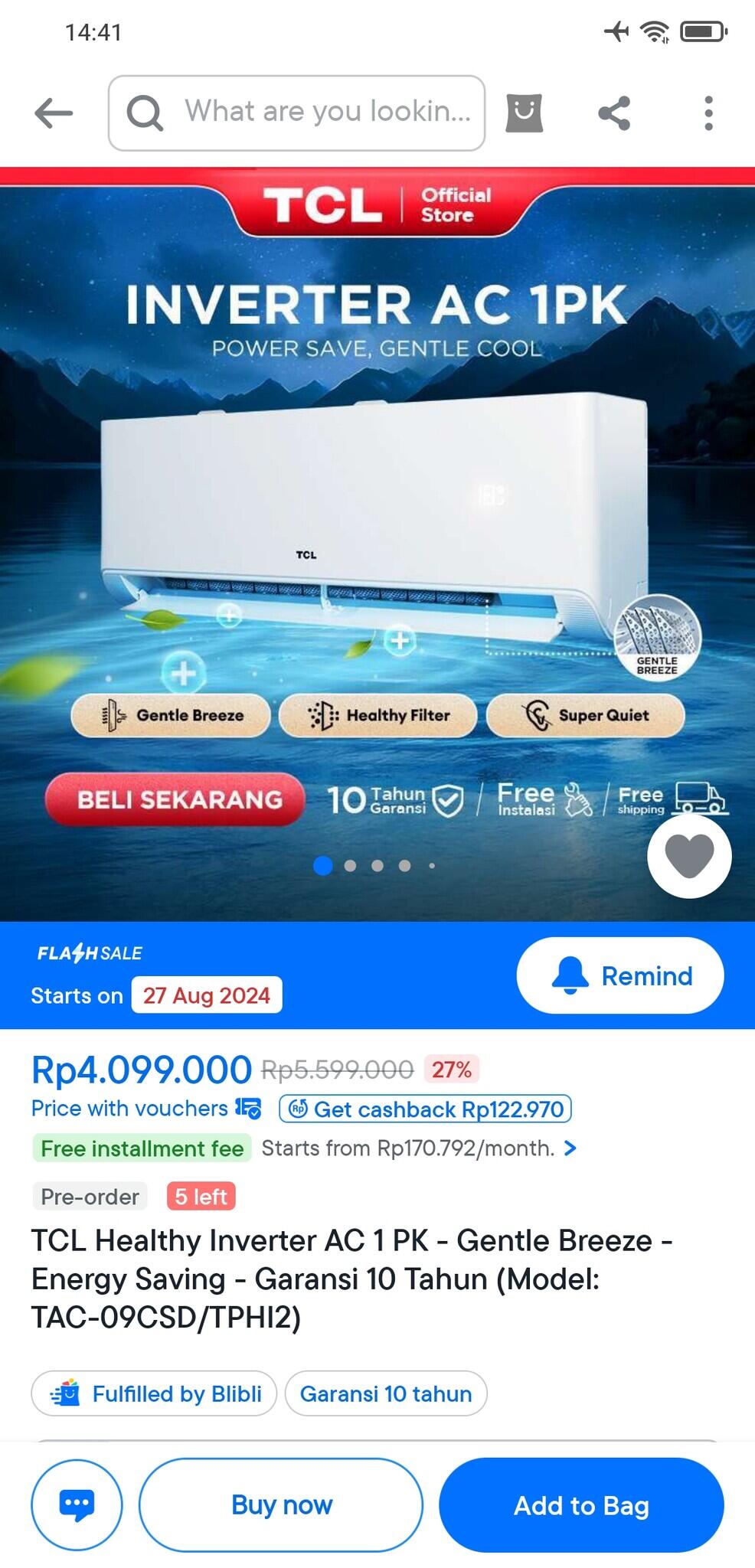Open the second carousel dot

pyautogui.click(x=351, y=865)
